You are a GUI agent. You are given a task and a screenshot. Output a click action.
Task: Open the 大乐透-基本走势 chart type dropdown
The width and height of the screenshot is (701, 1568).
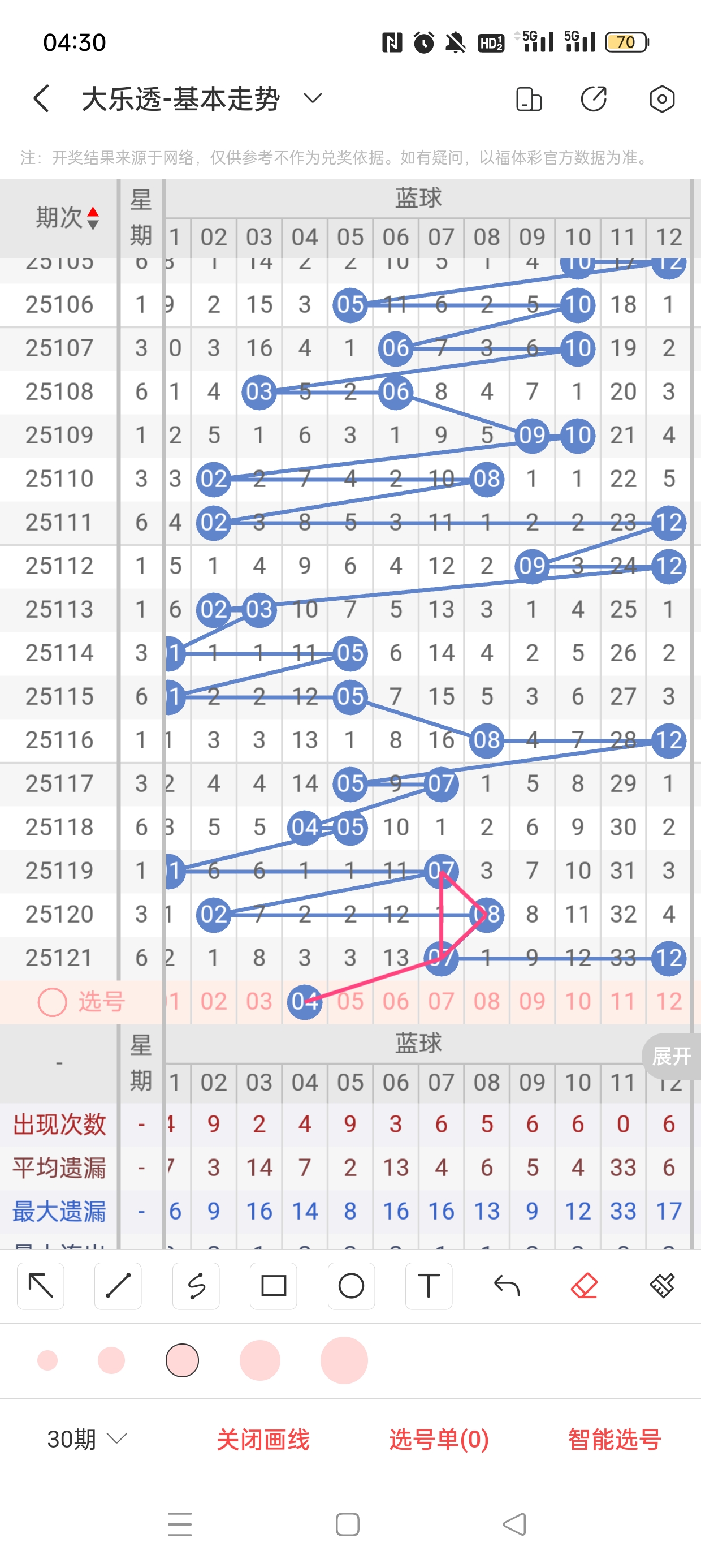pyautogui.click(x=312, y=98)
